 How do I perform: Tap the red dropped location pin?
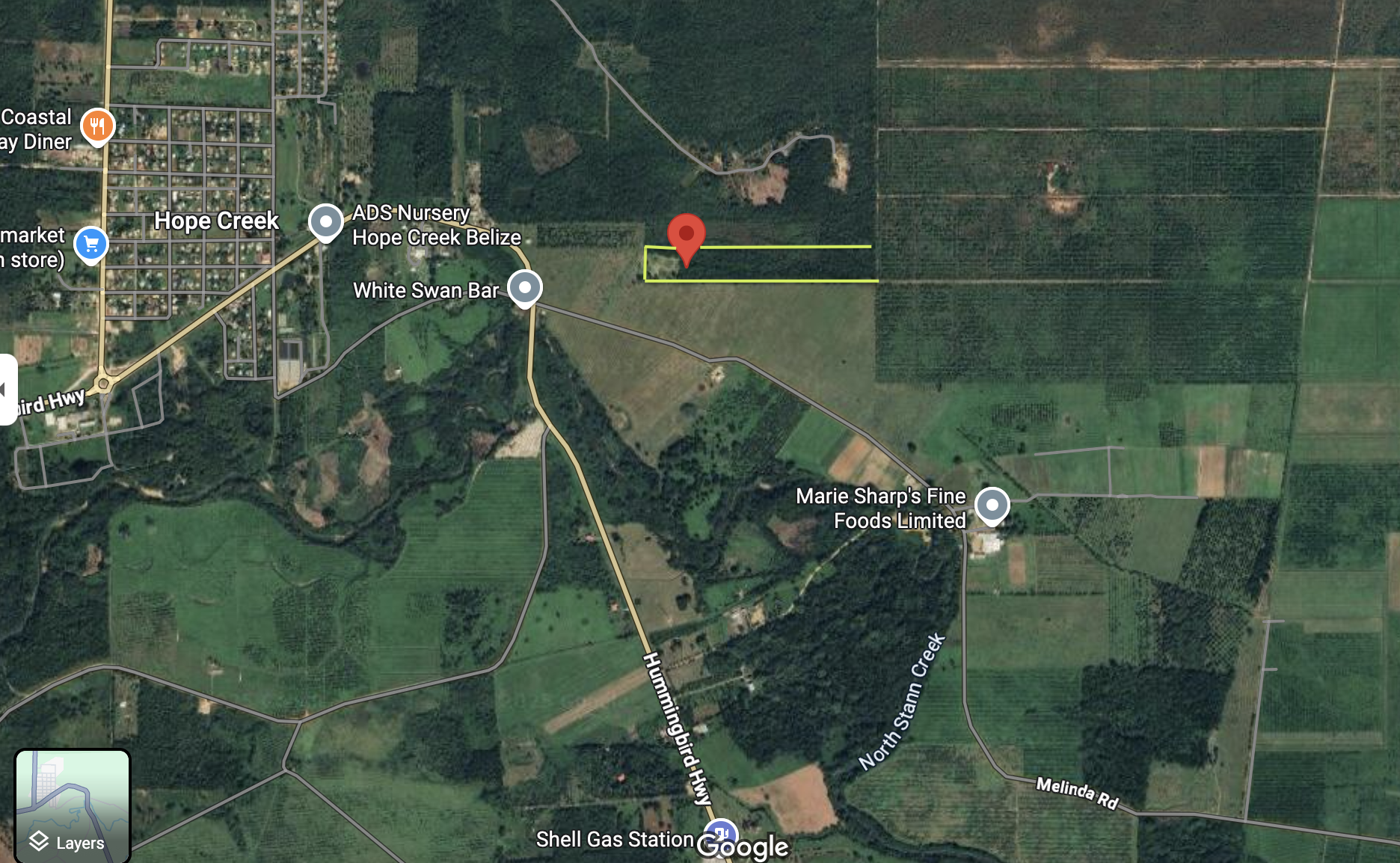click(x=686, y=236)
